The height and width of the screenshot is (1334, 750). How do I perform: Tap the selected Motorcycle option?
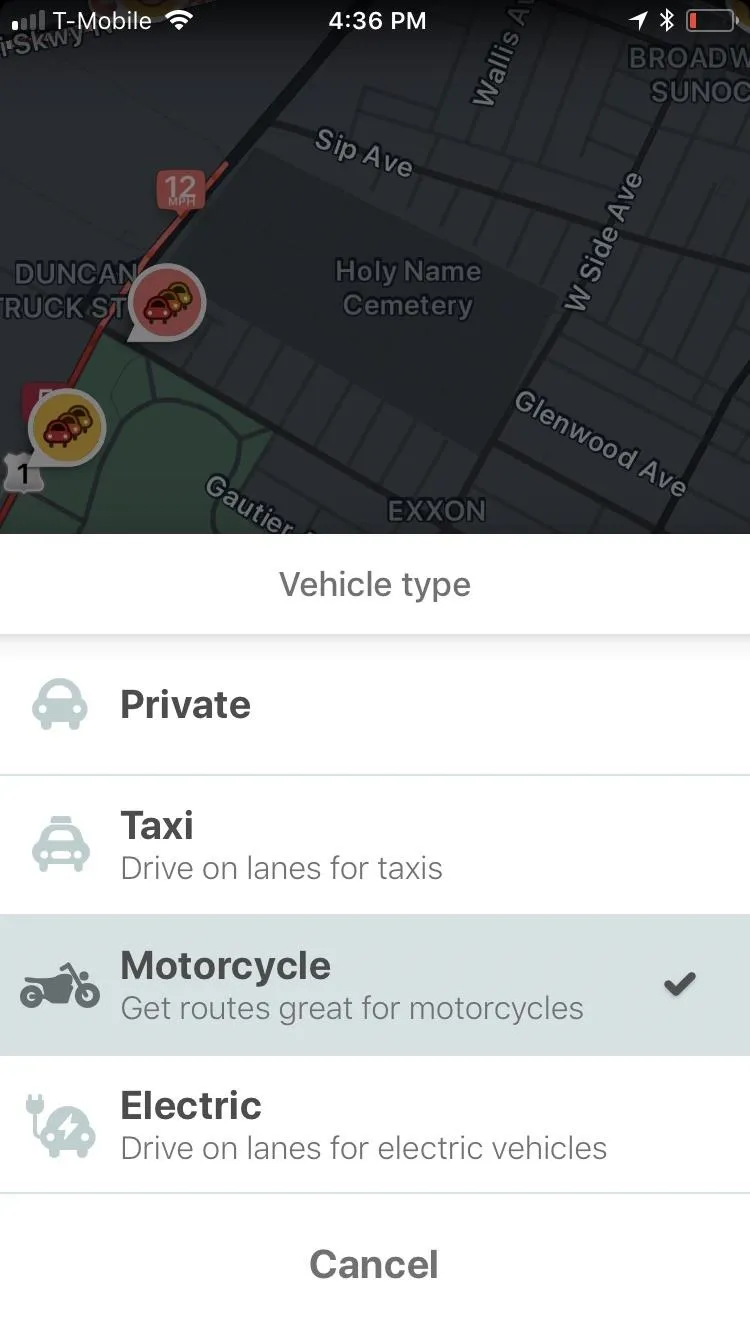(x=375, y=985)
